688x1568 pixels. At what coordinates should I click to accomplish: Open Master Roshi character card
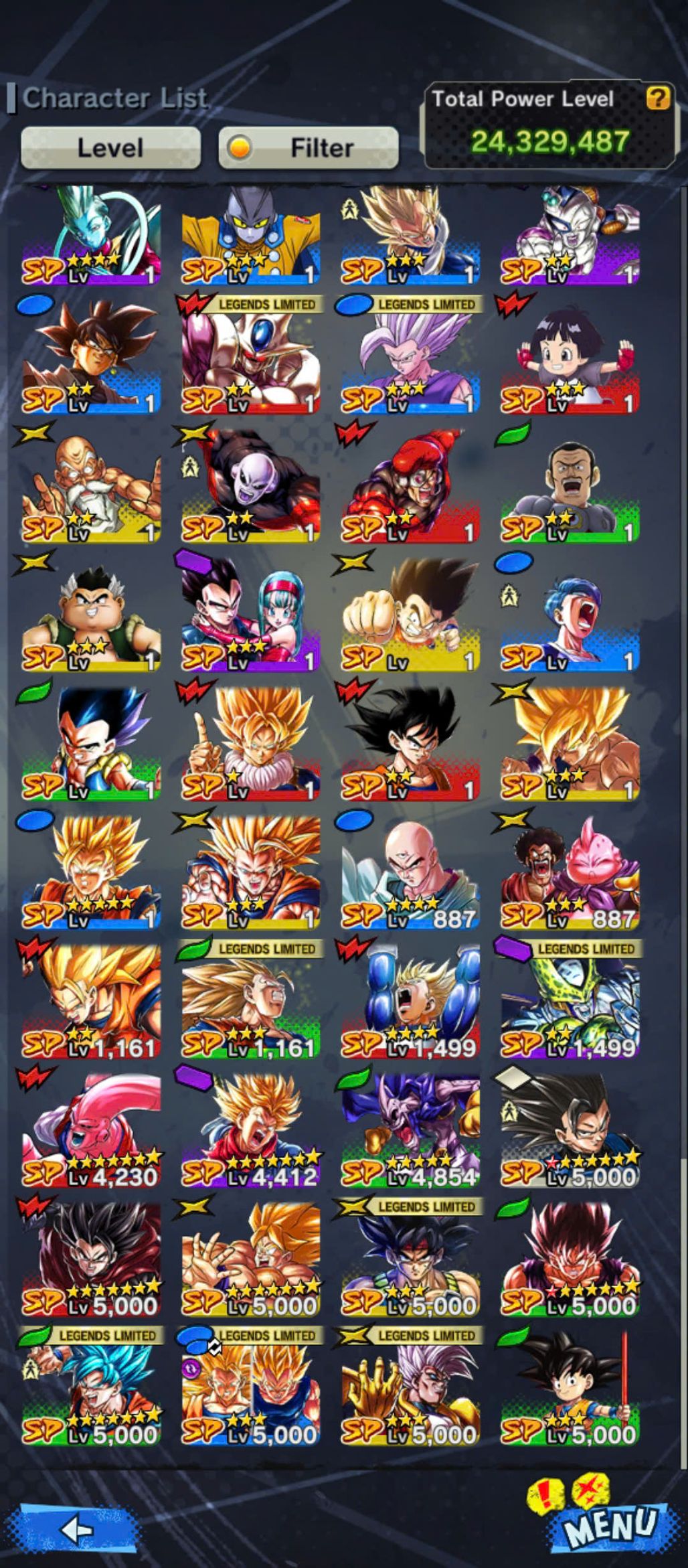tap(91, 489)
